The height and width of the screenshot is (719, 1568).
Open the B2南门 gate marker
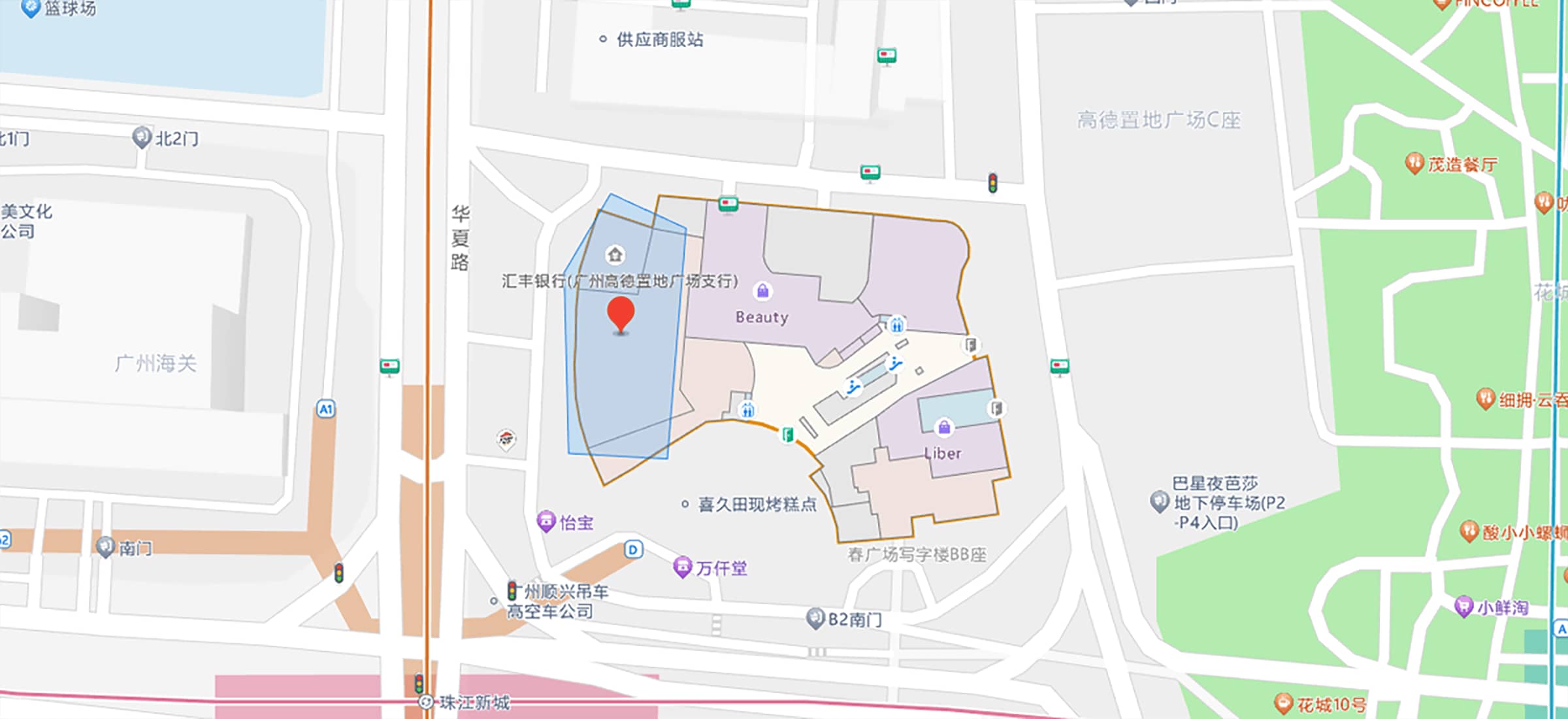(815, 618)
